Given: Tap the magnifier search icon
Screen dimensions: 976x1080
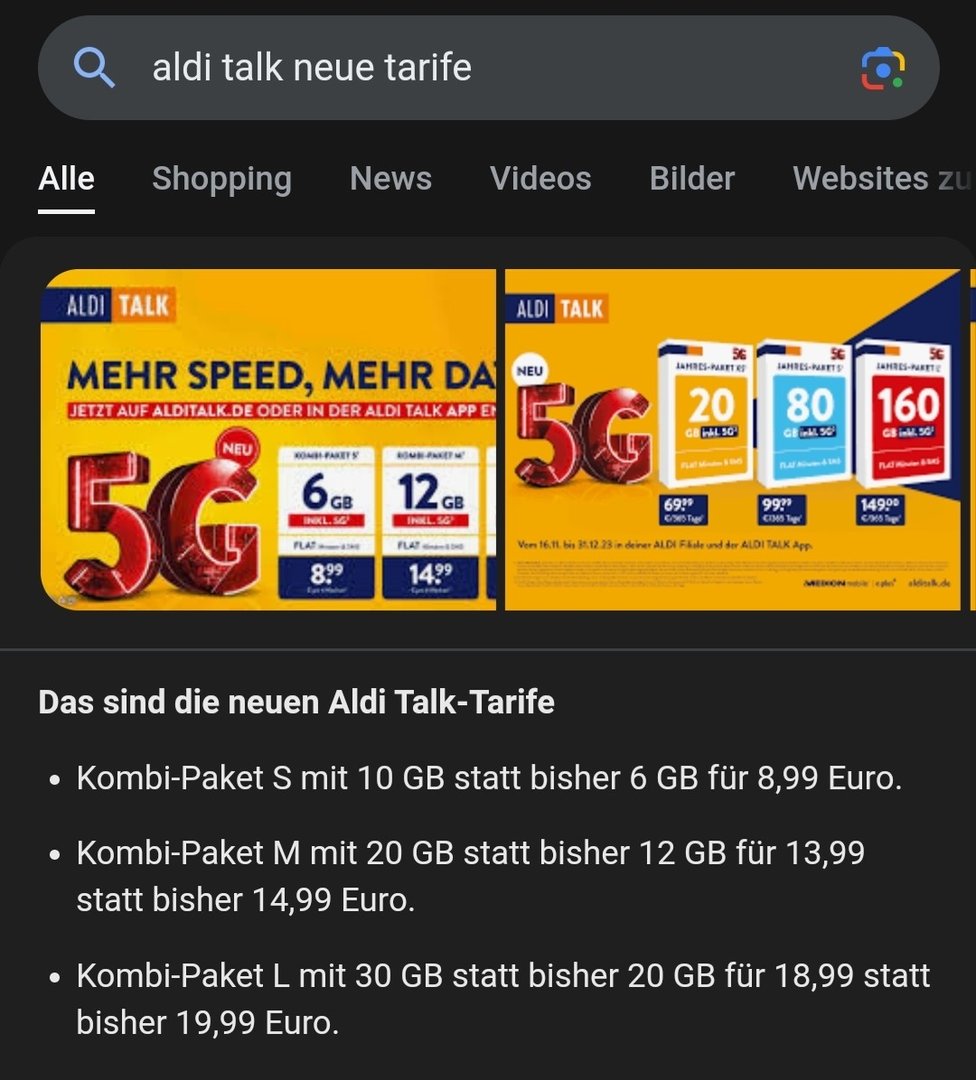Looking at the screenshot, I should tap(94, 68).
